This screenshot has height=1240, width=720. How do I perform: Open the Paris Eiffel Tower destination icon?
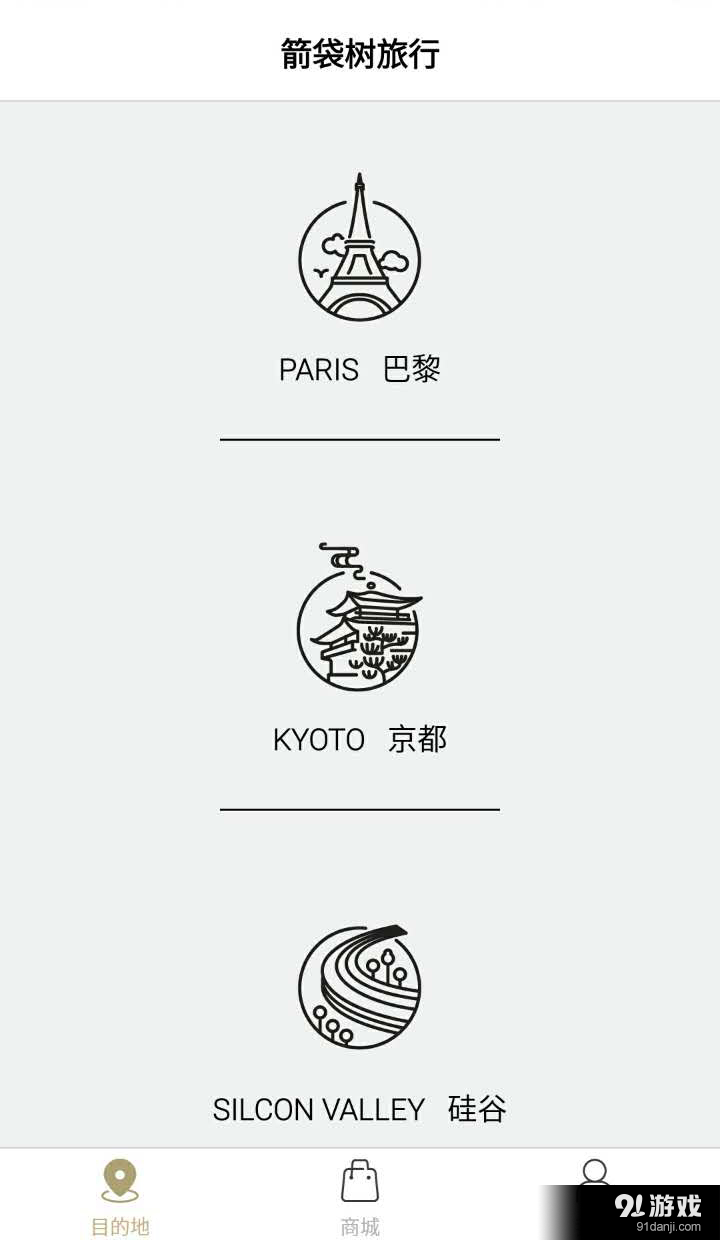point(360,257)
